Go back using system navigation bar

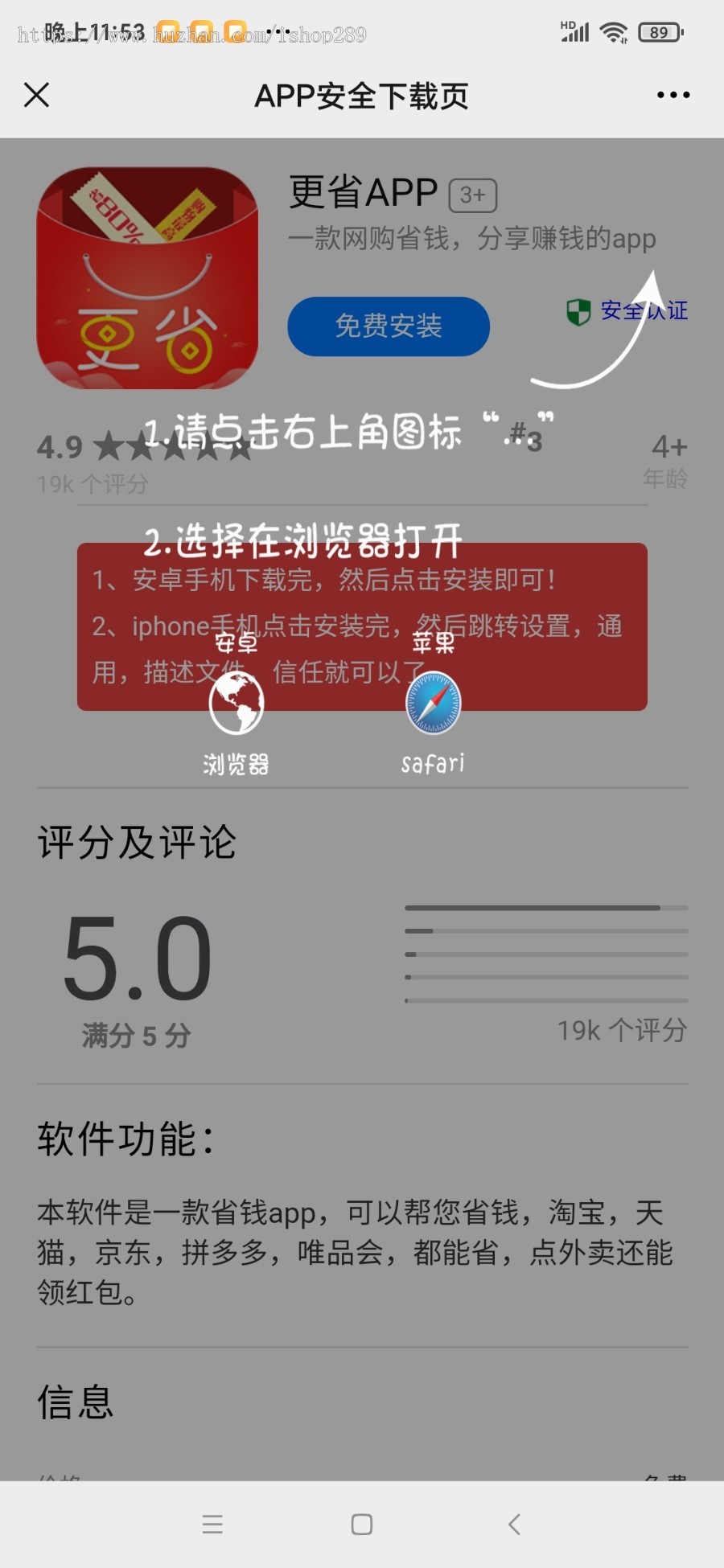515,1524
